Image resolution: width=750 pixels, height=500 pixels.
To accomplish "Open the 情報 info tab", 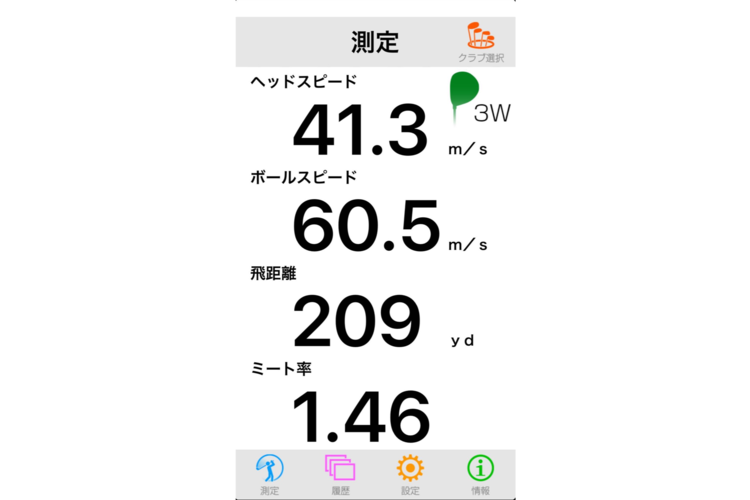I will click(x=480, y=474).
